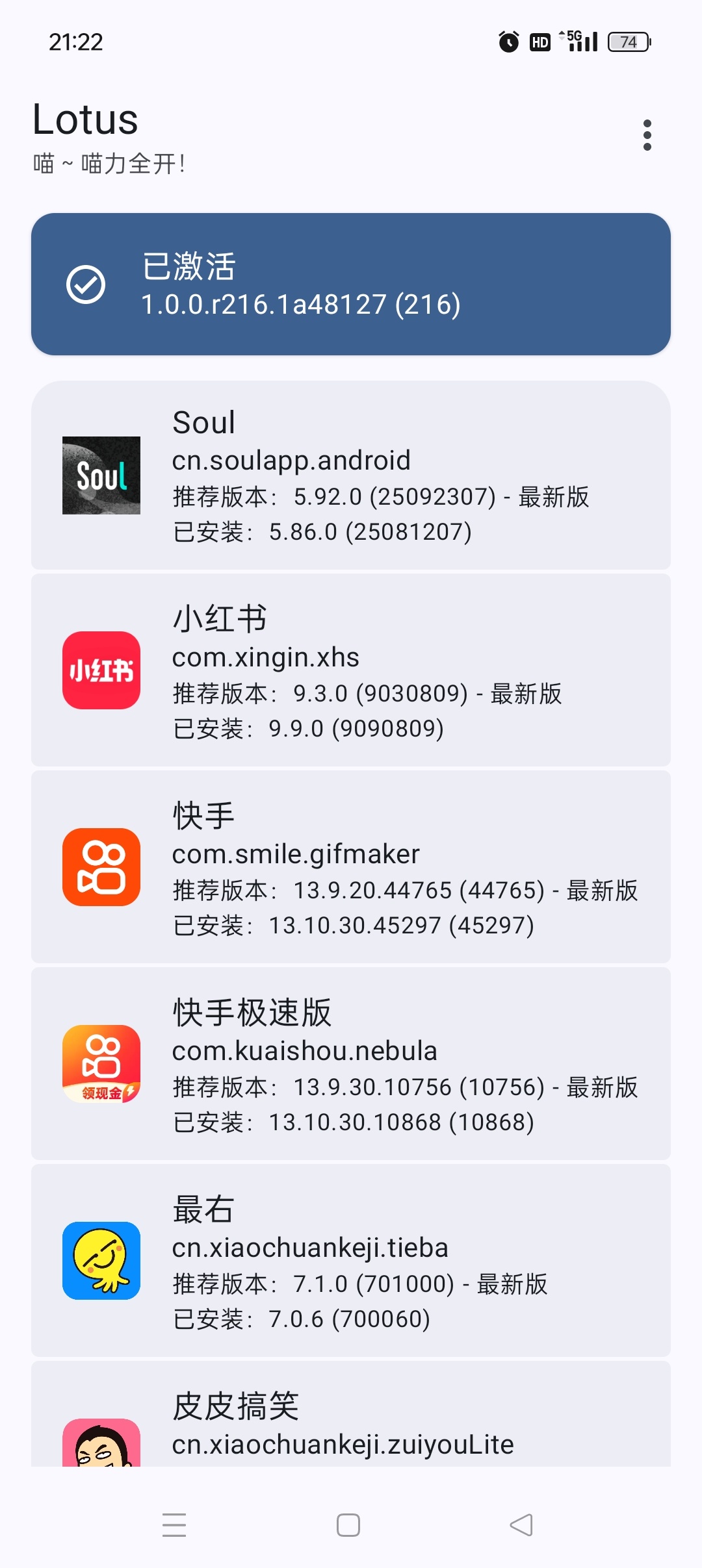The image size is (702, 1568).
Task: Tap the 最右 app icon
Action: coord(101,1261)
